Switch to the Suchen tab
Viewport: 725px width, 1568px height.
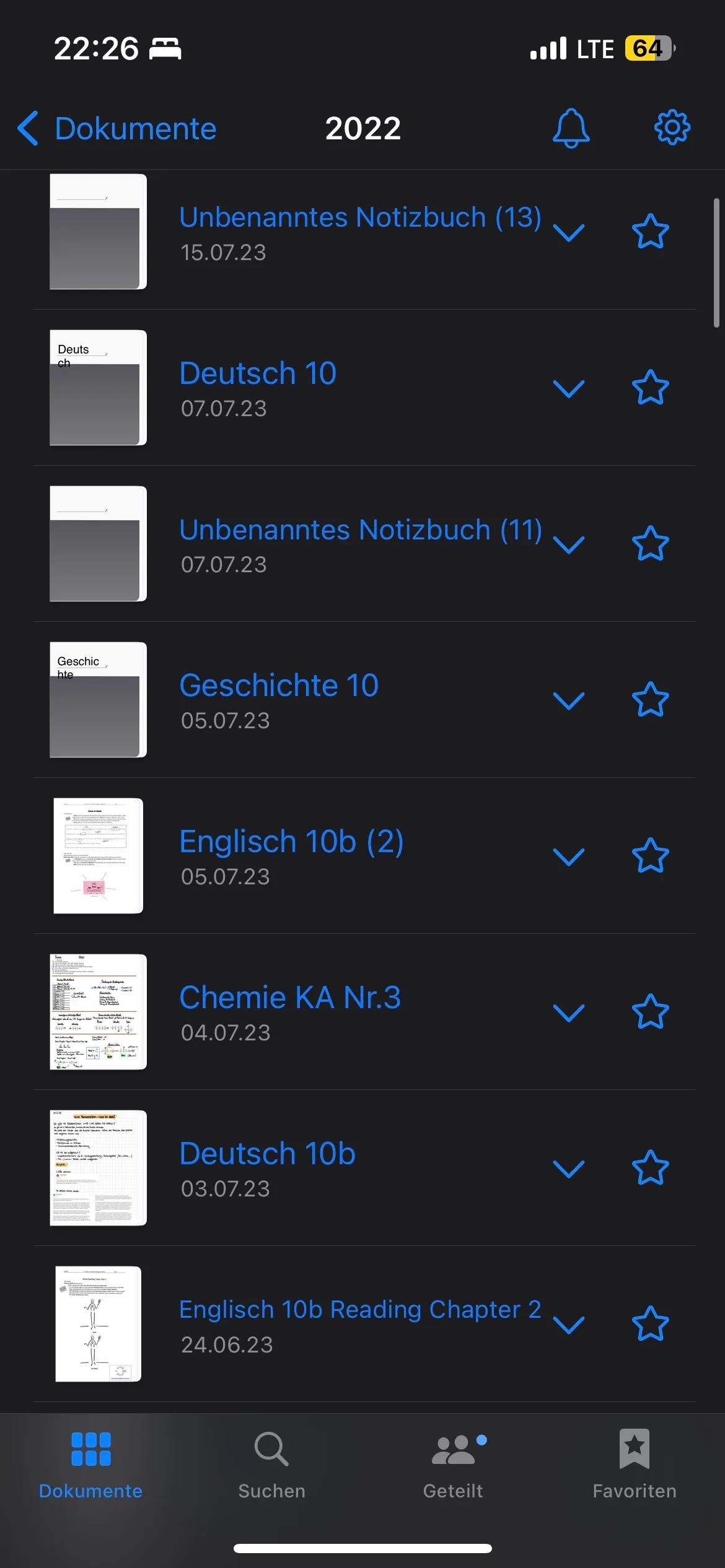(x=271, y=1465)
